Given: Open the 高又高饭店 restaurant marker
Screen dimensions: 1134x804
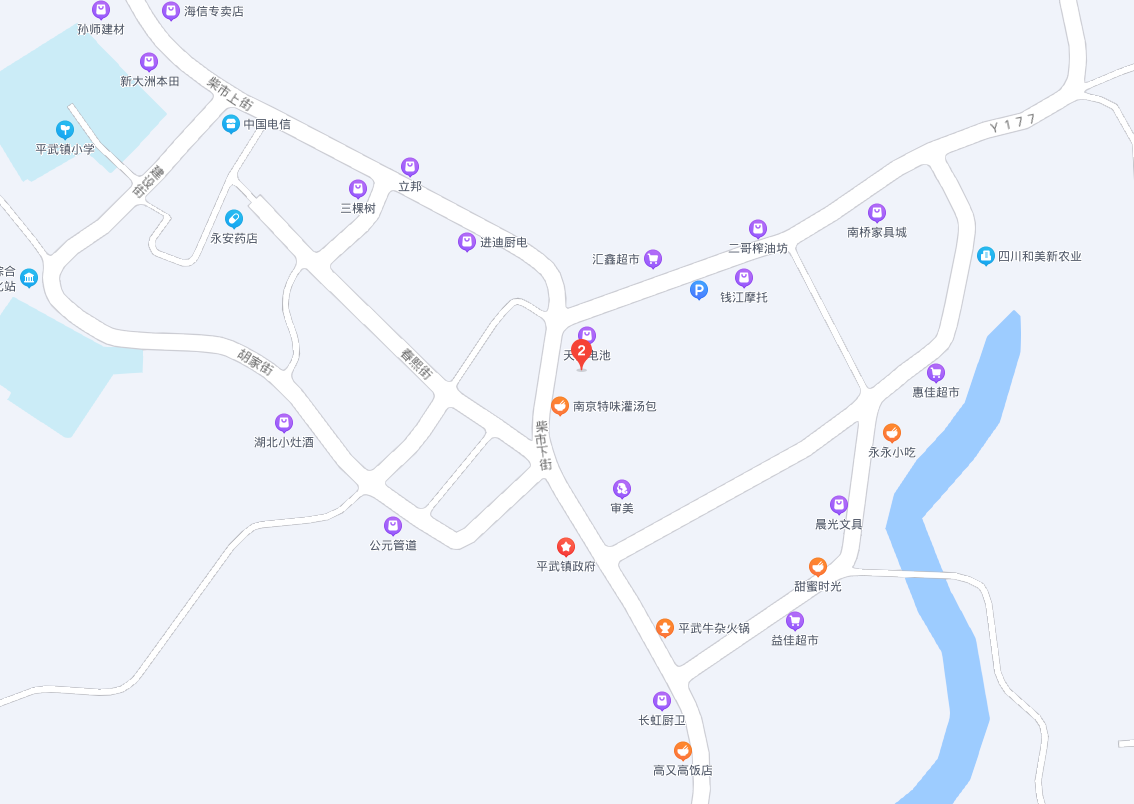Looking at the screenshot, I should [x=683, y=751].
